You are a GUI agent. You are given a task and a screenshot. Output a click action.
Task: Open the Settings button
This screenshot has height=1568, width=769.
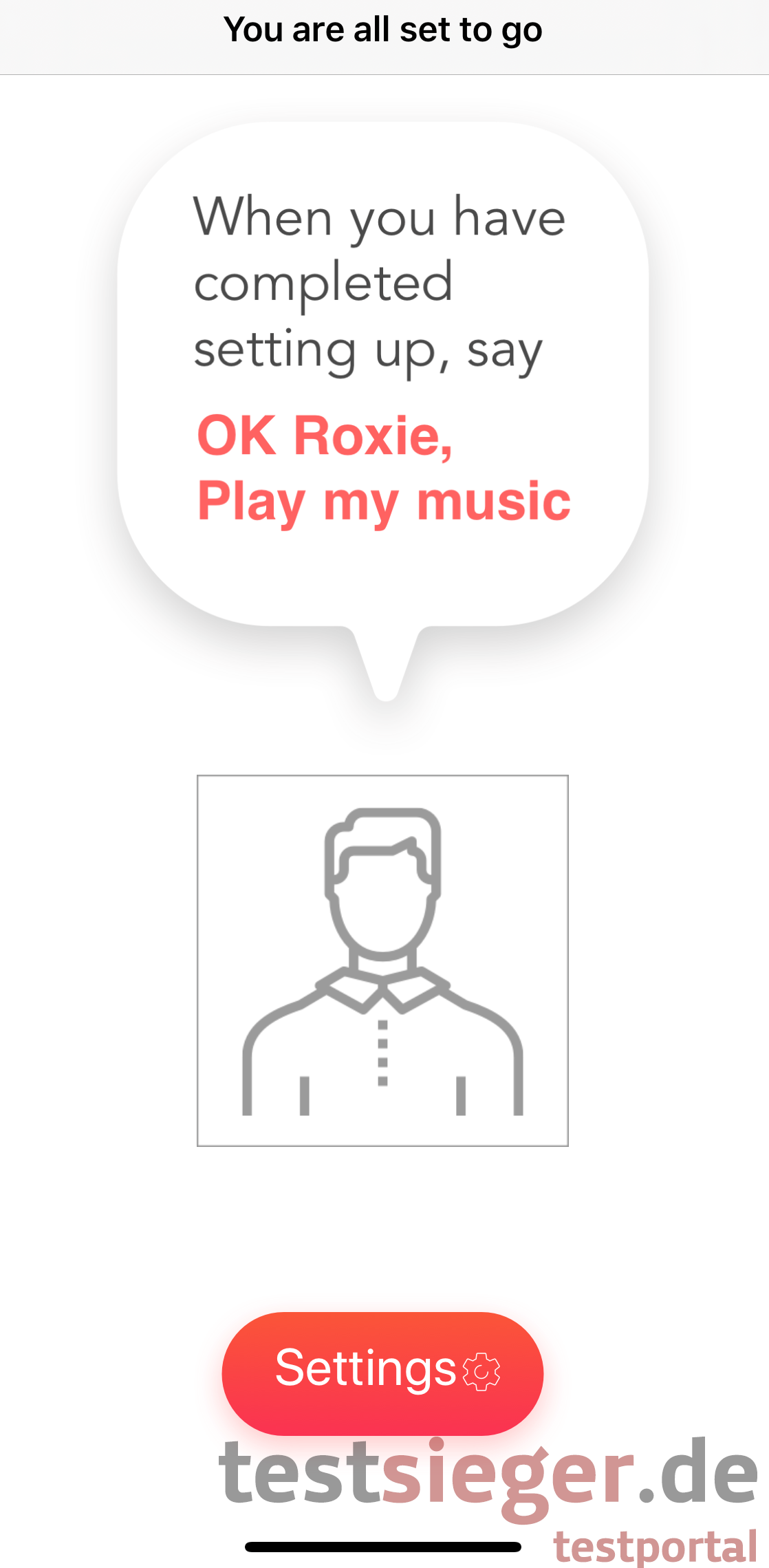pyautogui.click(x=382, y=1373)
